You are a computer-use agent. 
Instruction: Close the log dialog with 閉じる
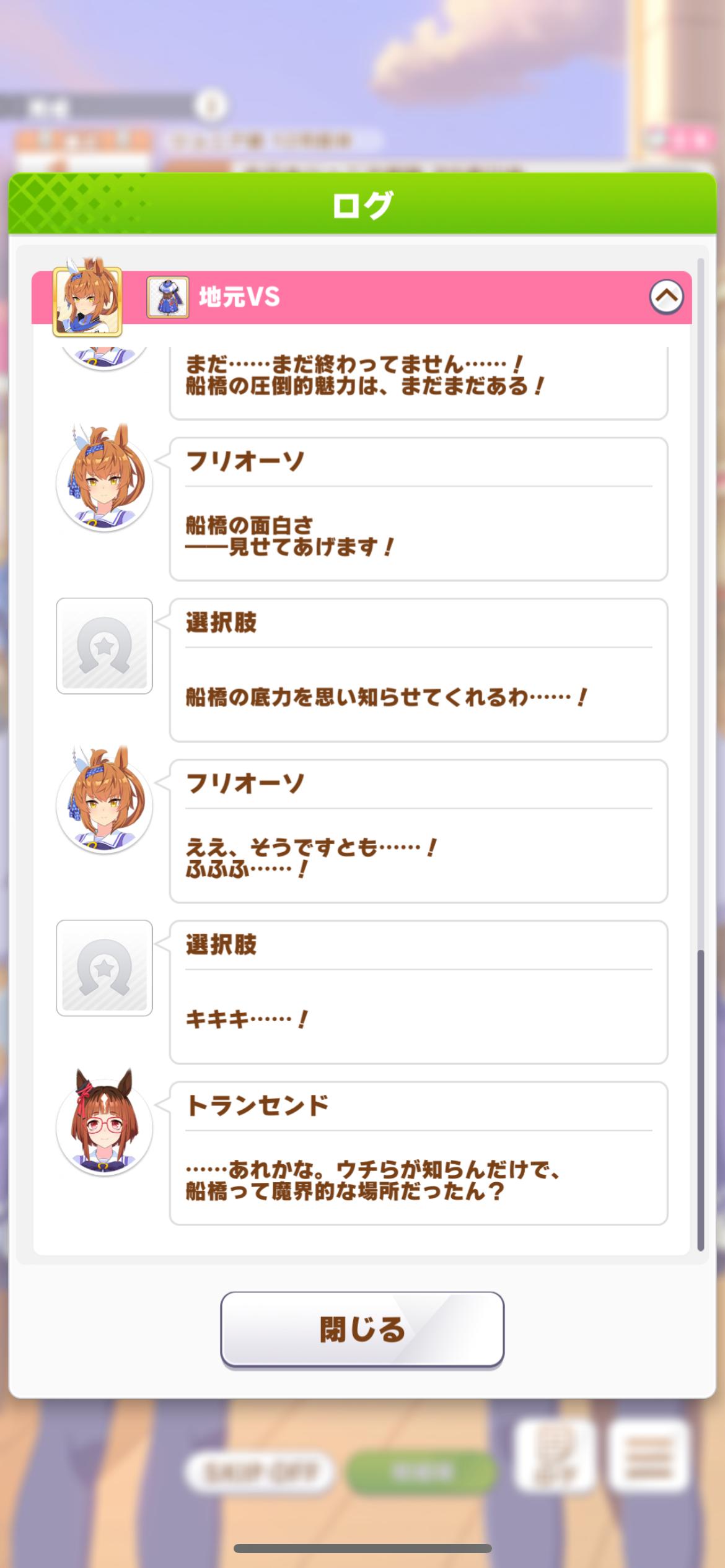(x=362, y=1330)
